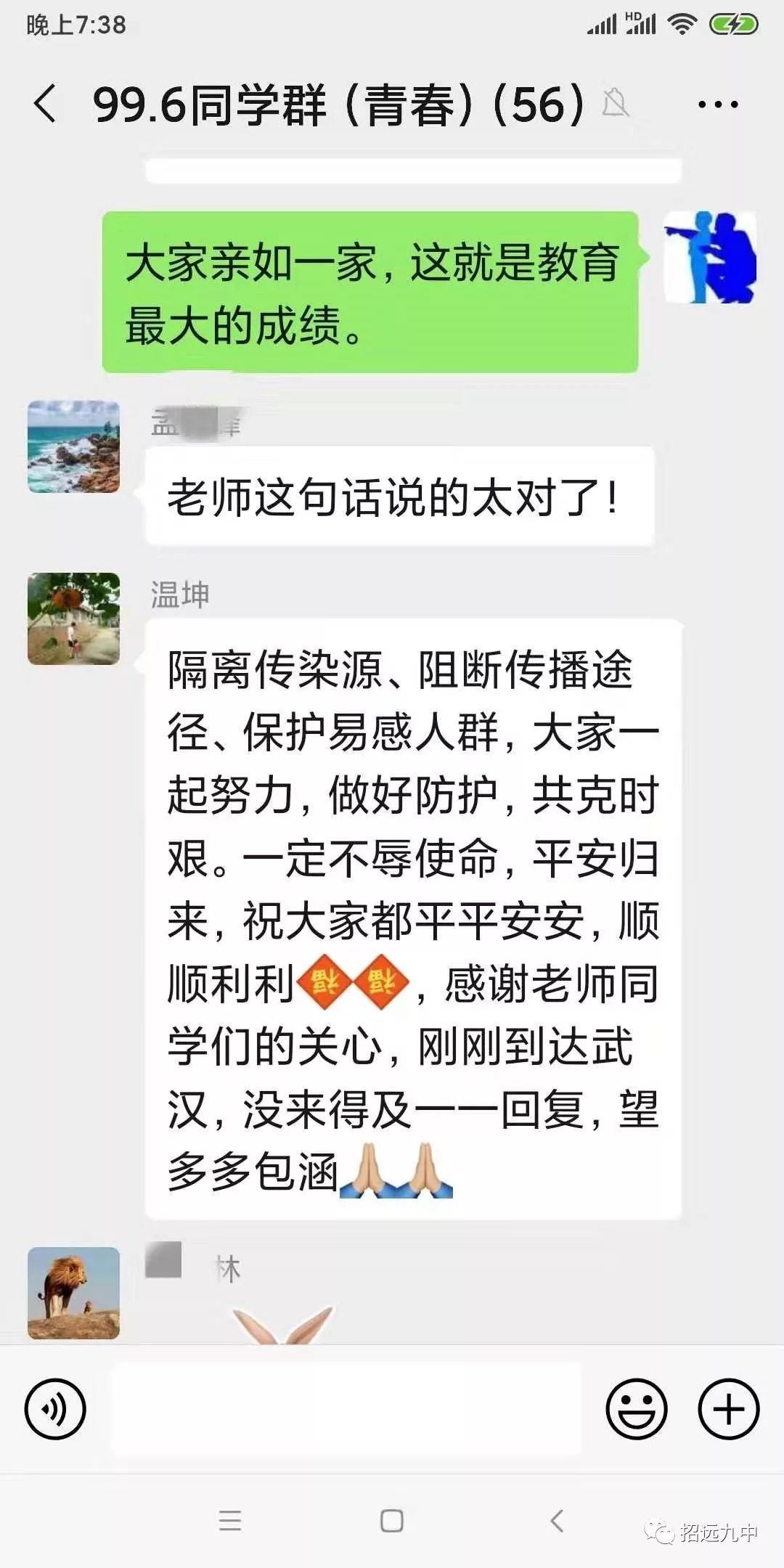Go to home via navigation bar
This screenshot has width=784, height=1568.
click(x=392, y=1520)
